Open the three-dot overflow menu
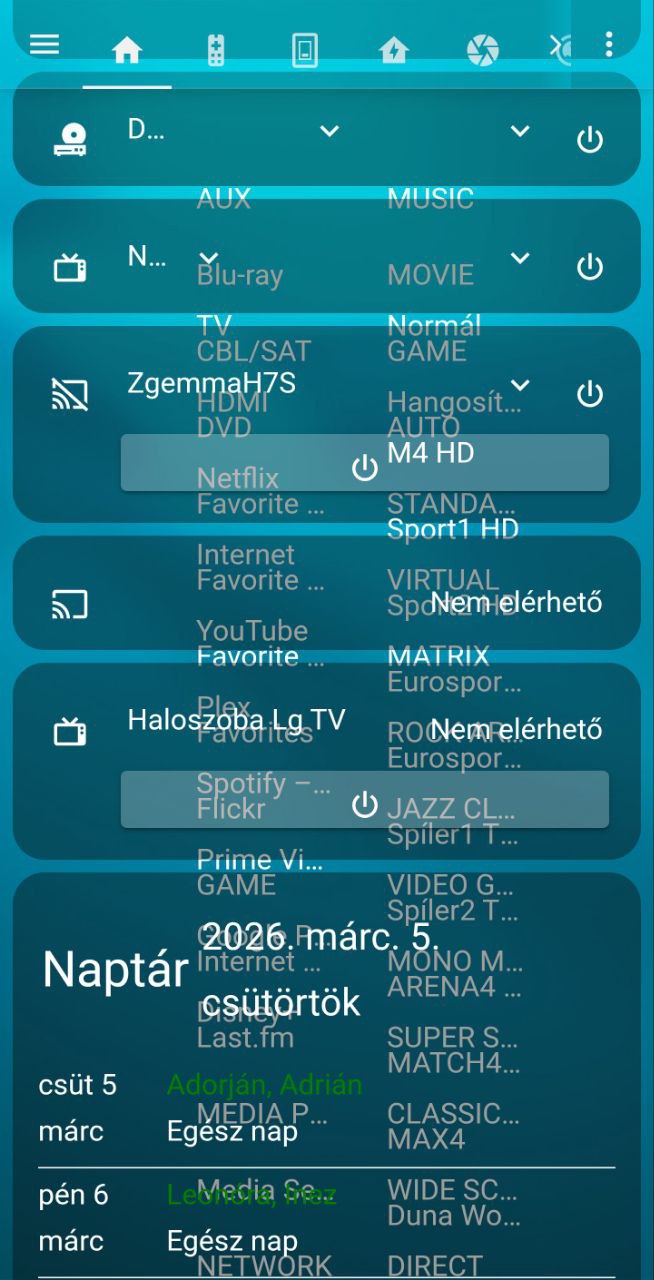 pyautogui.click(x=608, y=44)
